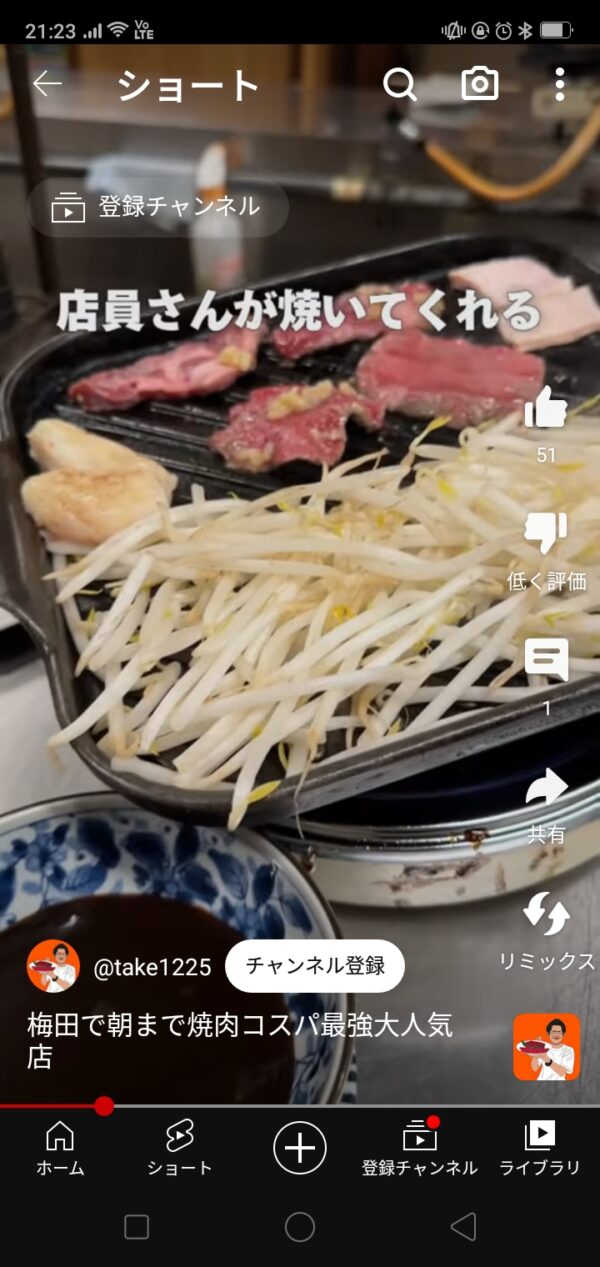Switch to 登録チャンネル bottom tab
Screen dimensions: 600x1267
[x=420, y=1148]
